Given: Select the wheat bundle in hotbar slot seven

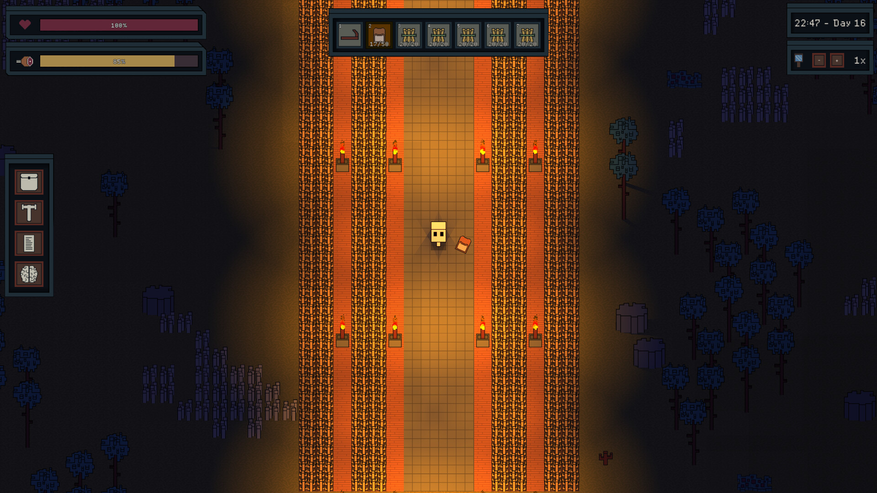Looking at the screenshot, I should (527, 35).
